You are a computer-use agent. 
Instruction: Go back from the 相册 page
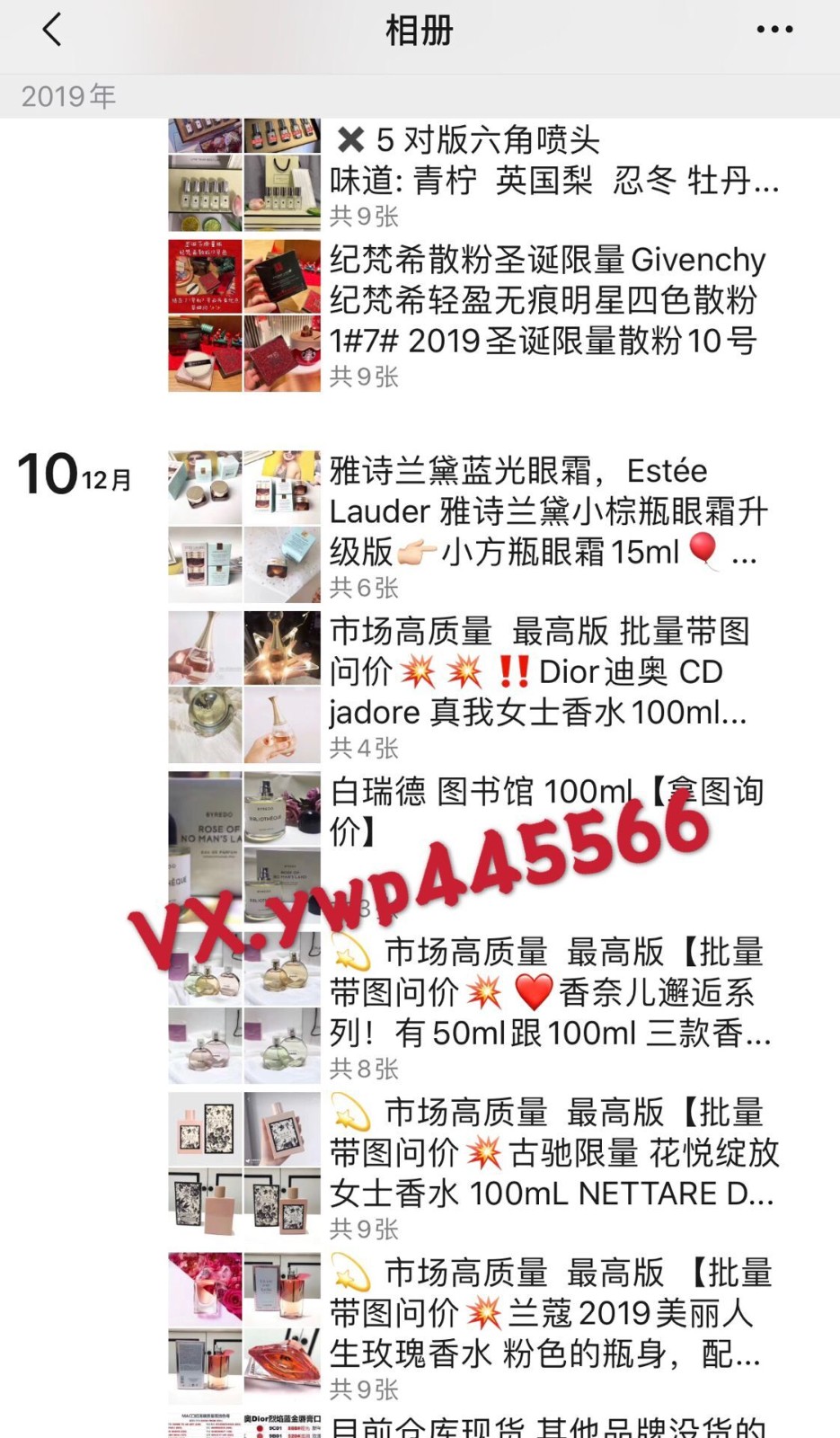point(52,30)
